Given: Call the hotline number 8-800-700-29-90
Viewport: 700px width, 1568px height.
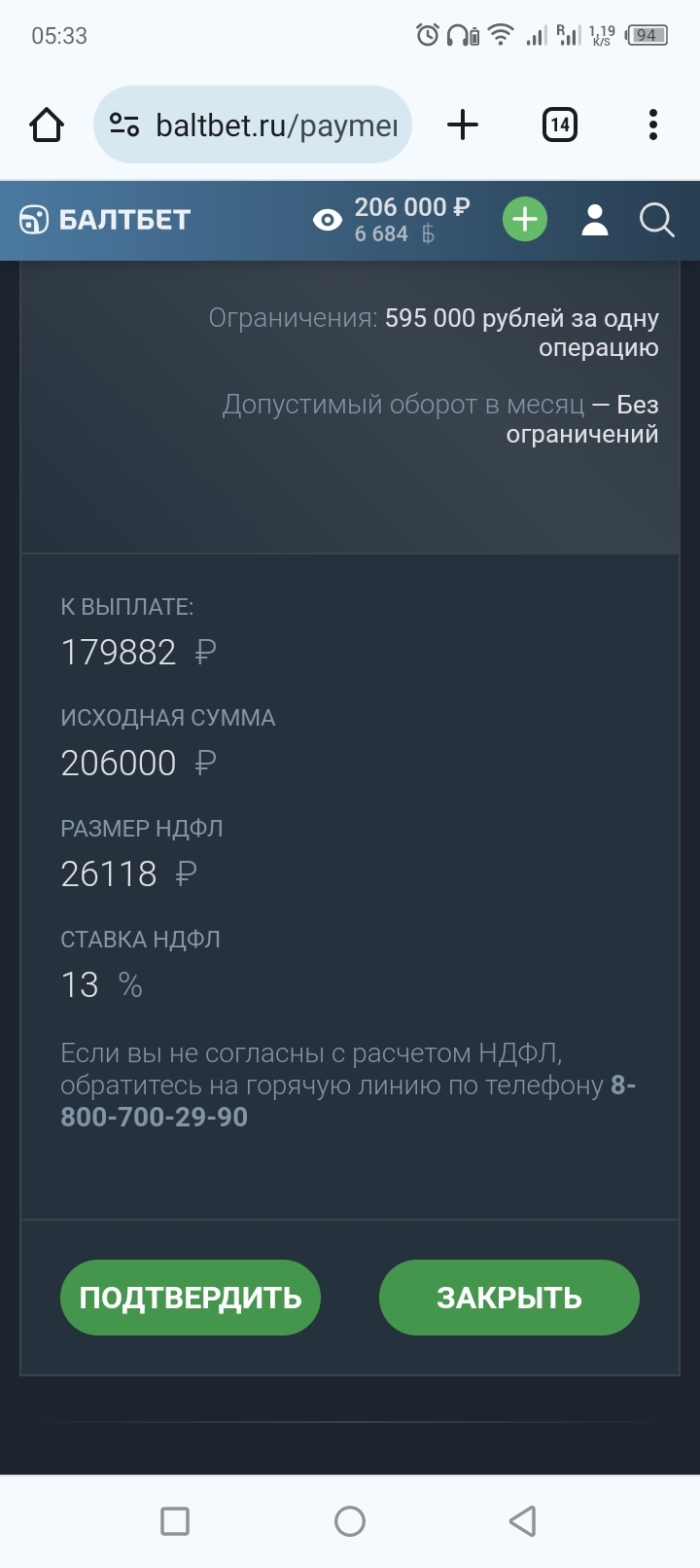Looking at the screenshot, I should [x=348, y=1100].
